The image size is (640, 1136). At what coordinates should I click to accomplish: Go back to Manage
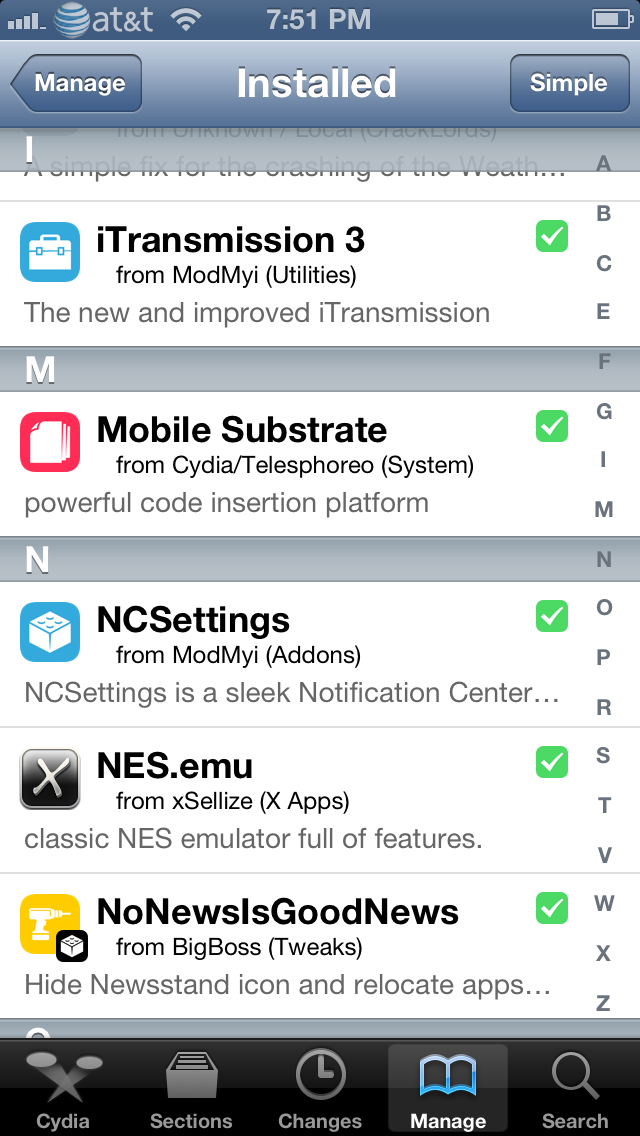[76, 83]
